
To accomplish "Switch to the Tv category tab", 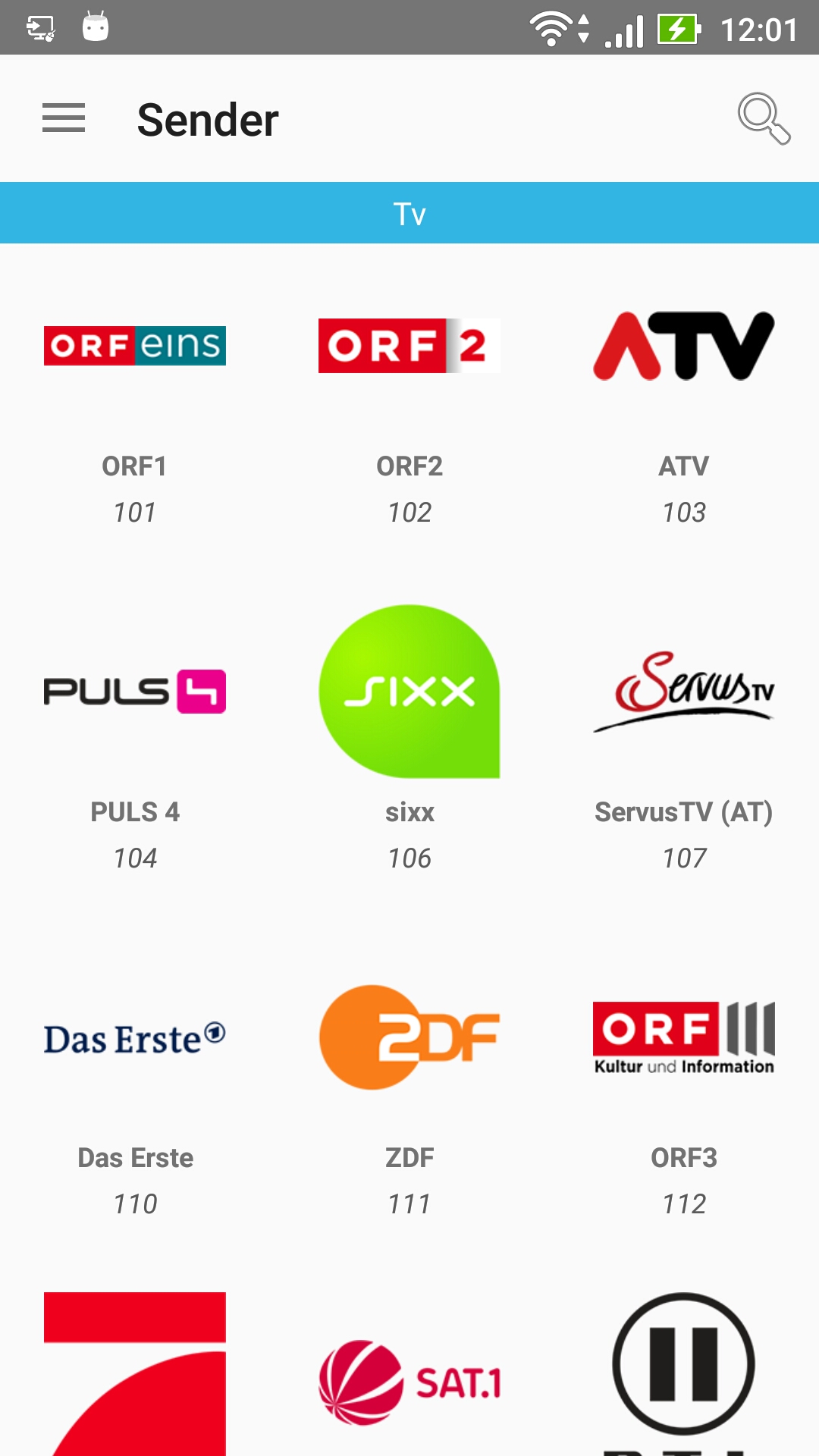I will pyautogui.click(x=409, y=213).
